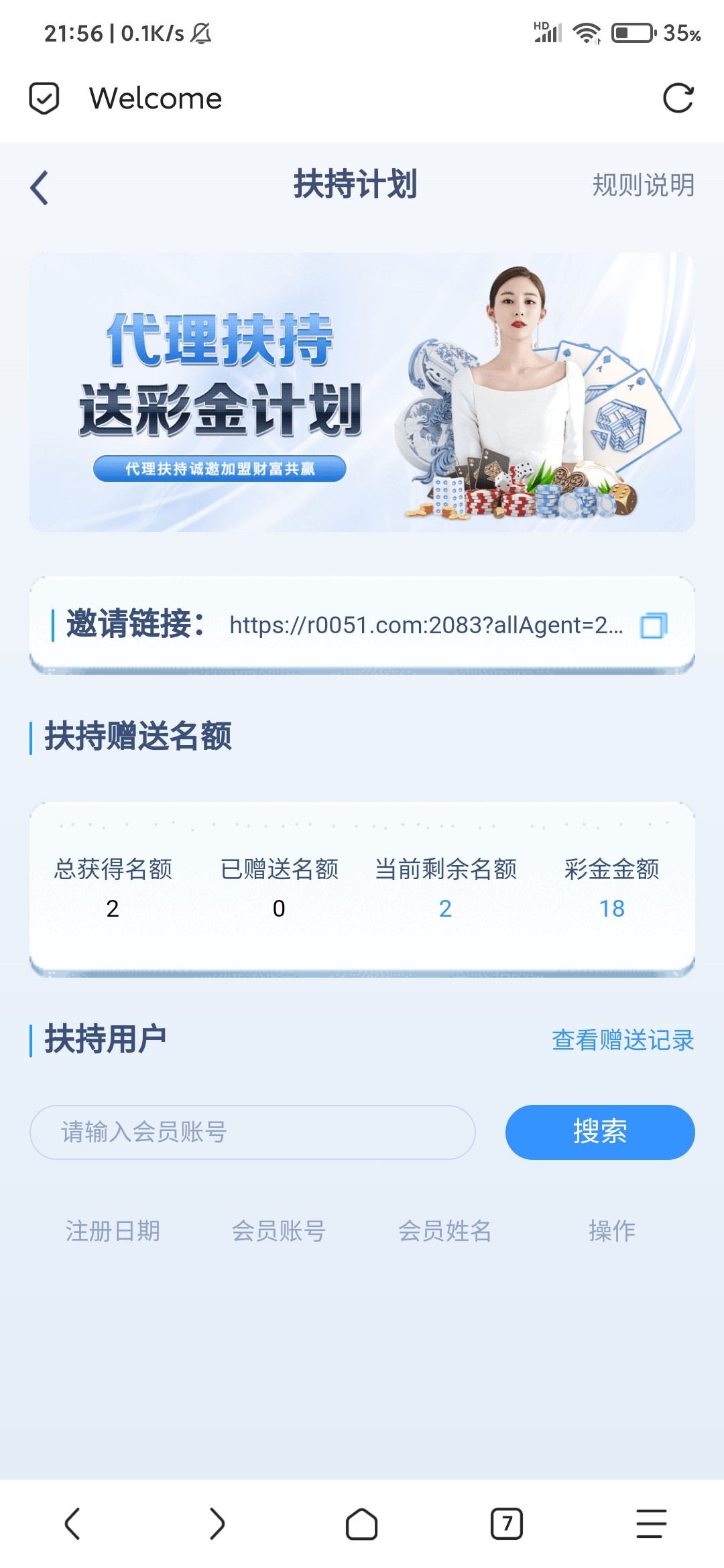Viewport: 724px width, 1568px height.
Task: Go to the browser's previous page
Action: 72,1524
